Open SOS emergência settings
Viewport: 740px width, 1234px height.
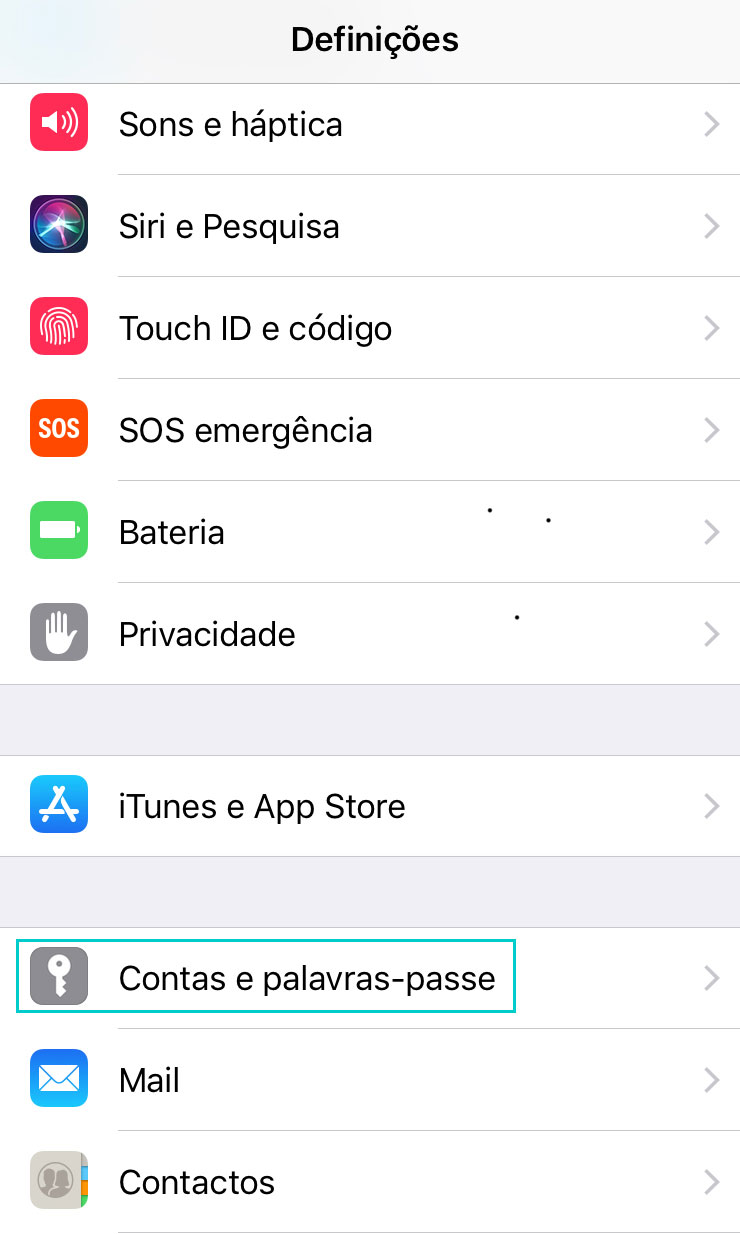pyautogui.click(x=370, y=430)
